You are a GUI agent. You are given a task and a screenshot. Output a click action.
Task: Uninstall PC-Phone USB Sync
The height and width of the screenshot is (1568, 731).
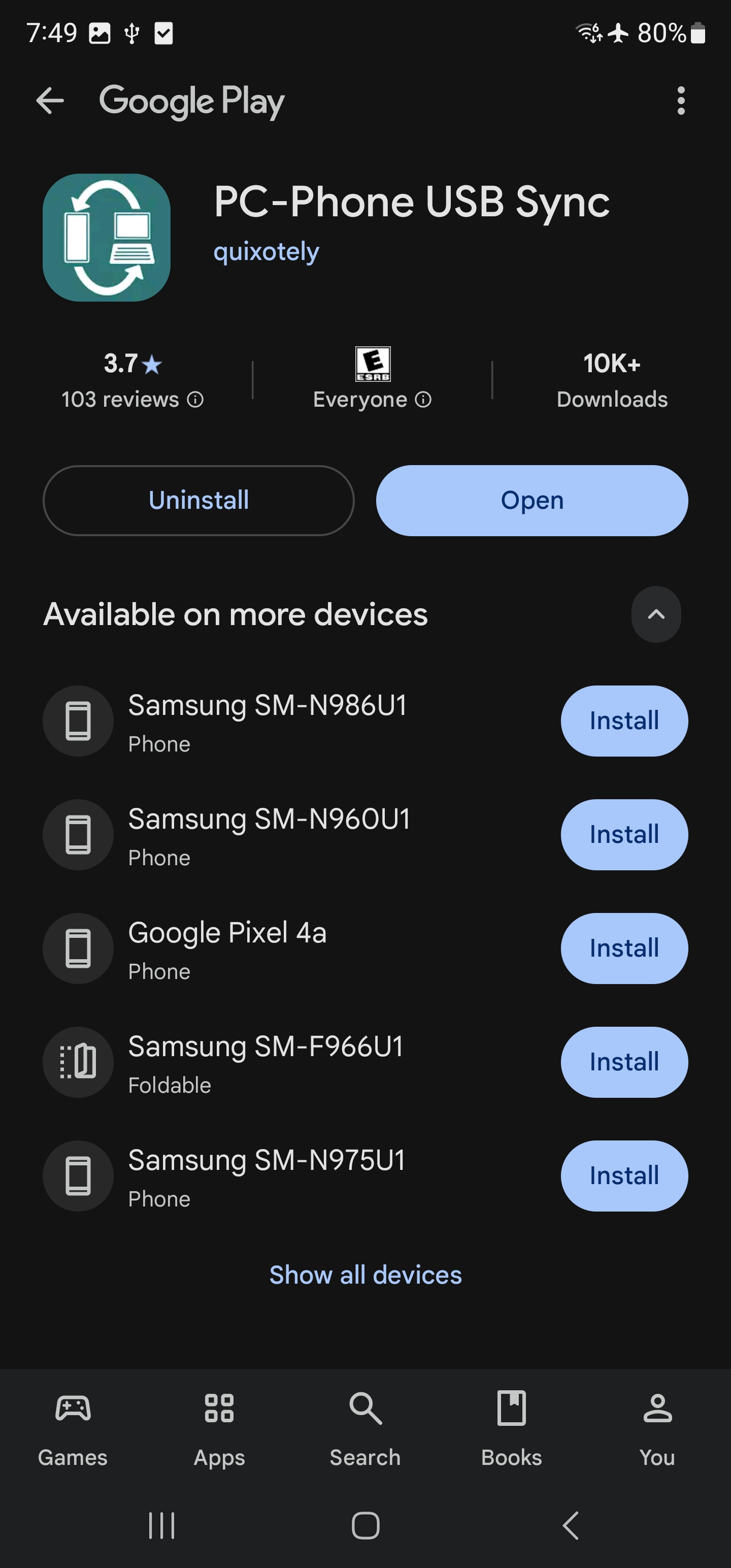[x=198, y=500]
